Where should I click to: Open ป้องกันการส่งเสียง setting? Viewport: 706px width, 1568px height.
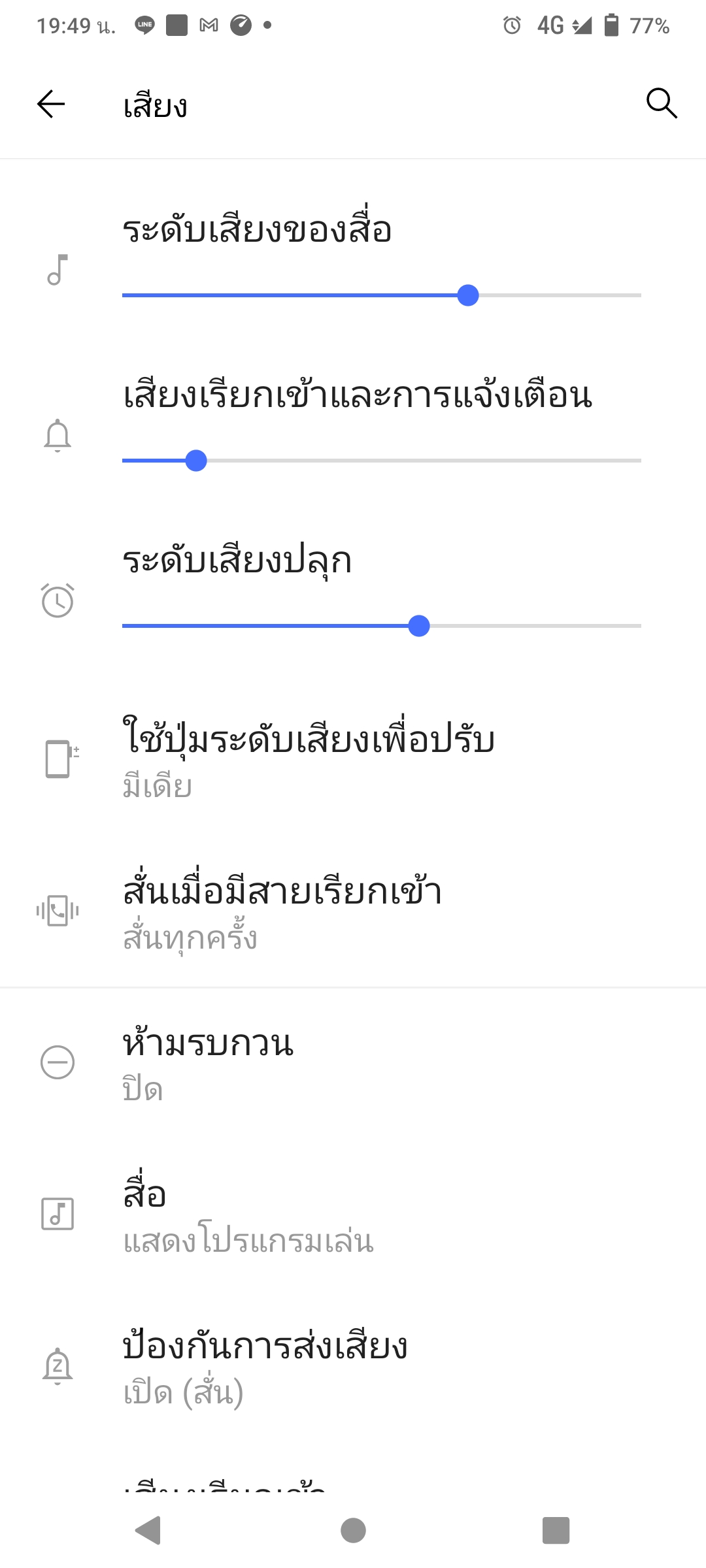(x=353, y=1365)
